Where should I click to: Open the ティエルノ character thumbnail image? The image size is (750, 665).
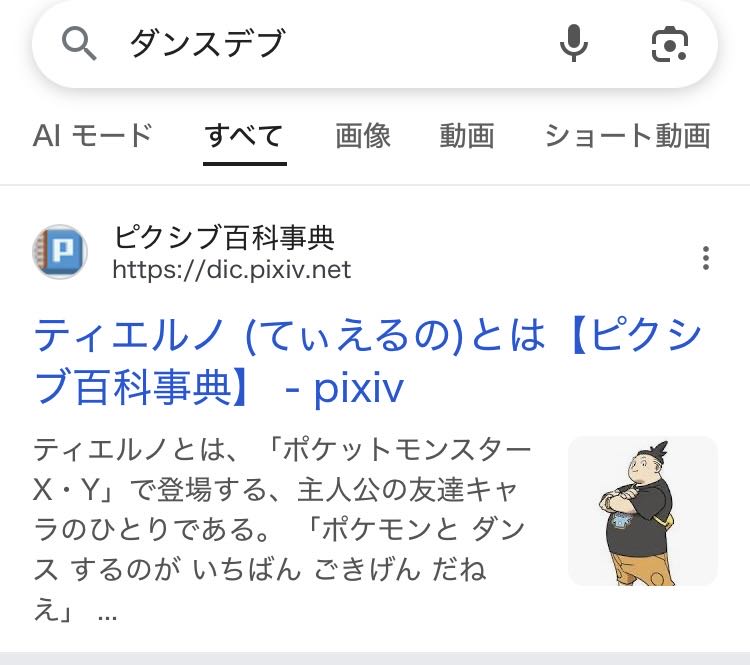click(642, 511)
